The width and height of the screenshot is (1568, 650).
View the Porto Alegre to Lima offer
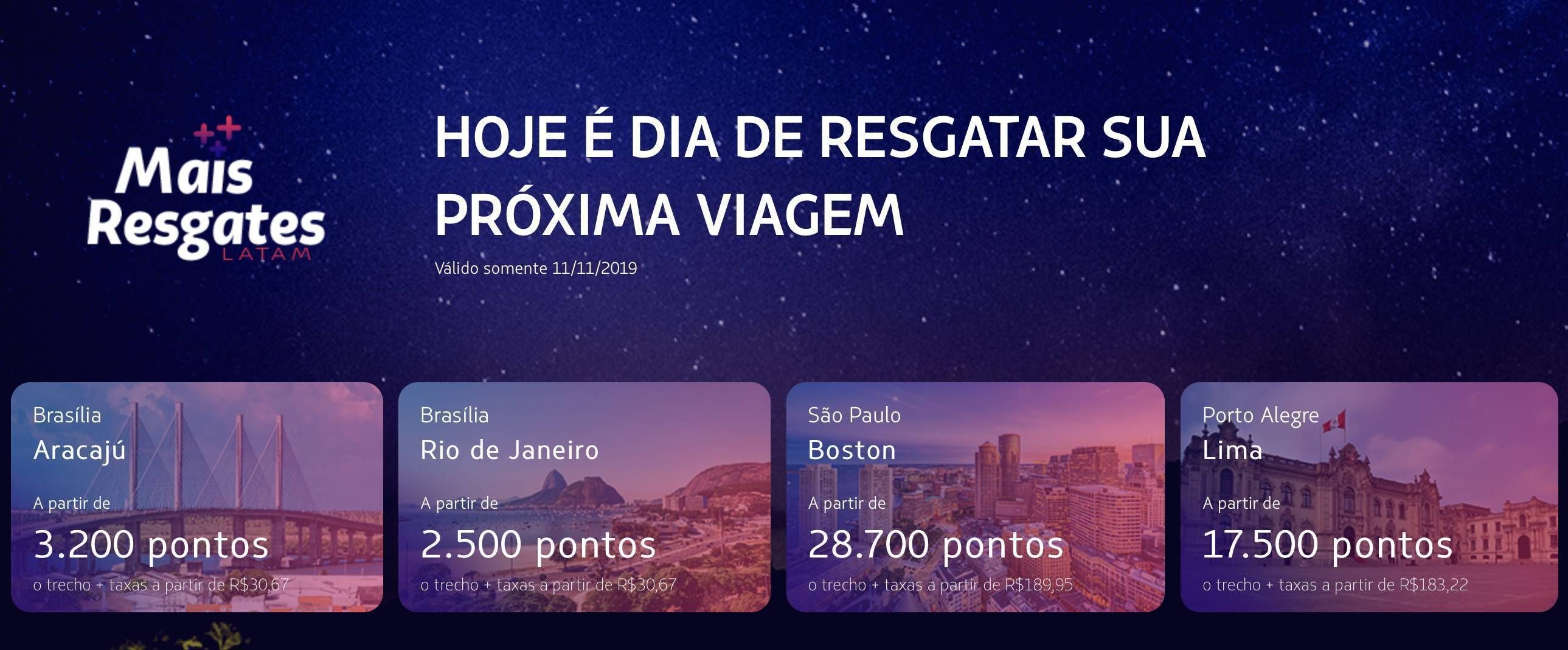[1369, 497]
